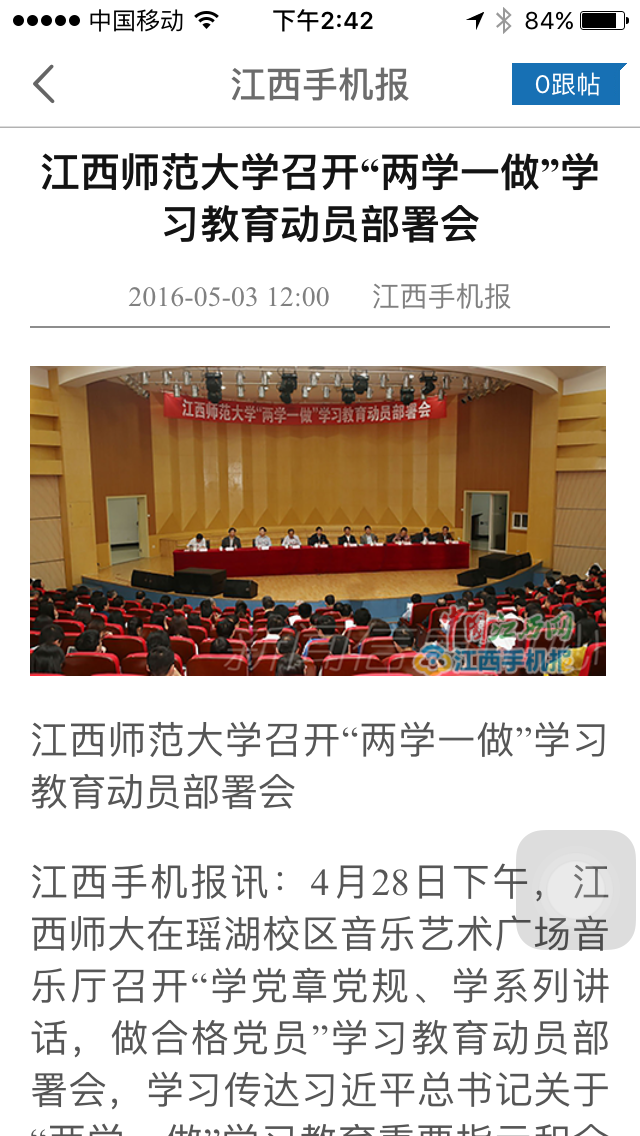The image size is (640, 1136).
Task: Go back using the top-left arrow
Action: (44, 85)
